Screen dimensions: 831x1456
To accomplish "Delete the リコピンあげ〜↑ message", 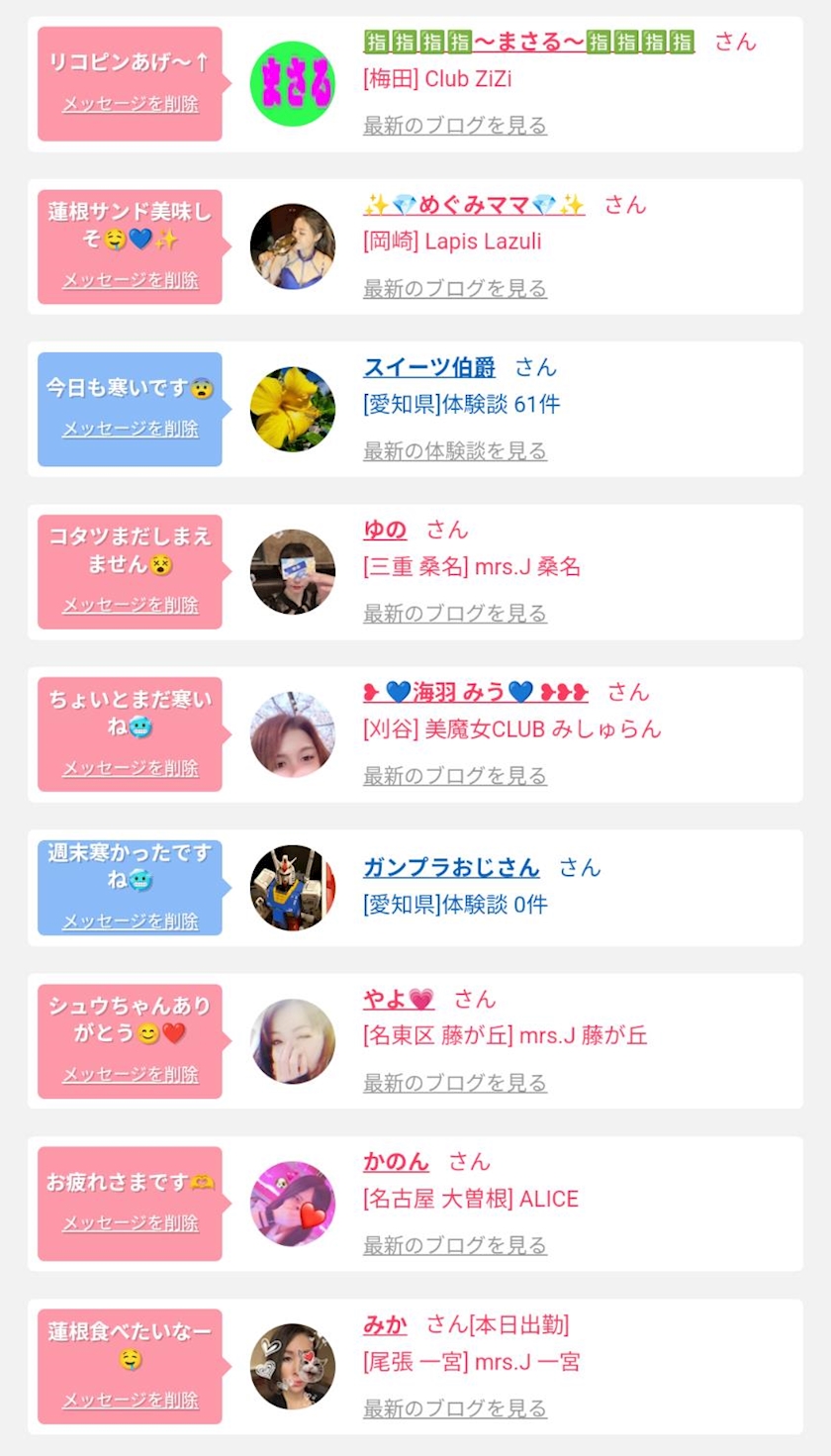I will coord(131,104).
